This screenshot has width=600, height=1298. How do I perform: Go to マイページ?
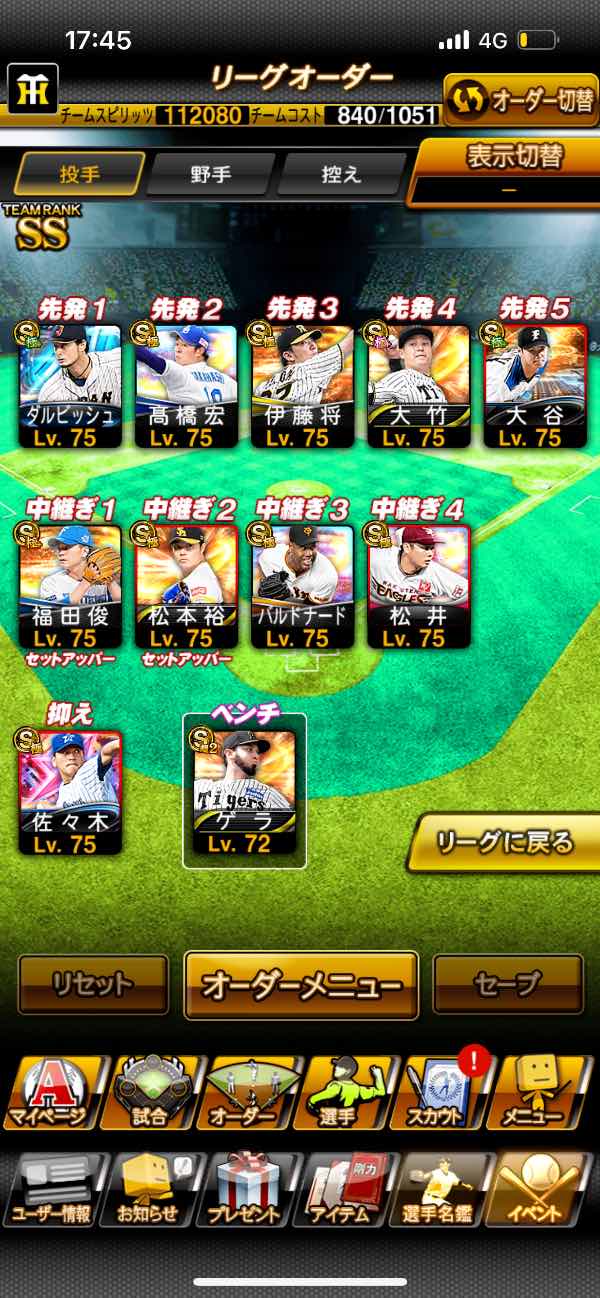tap(50, 1093)
